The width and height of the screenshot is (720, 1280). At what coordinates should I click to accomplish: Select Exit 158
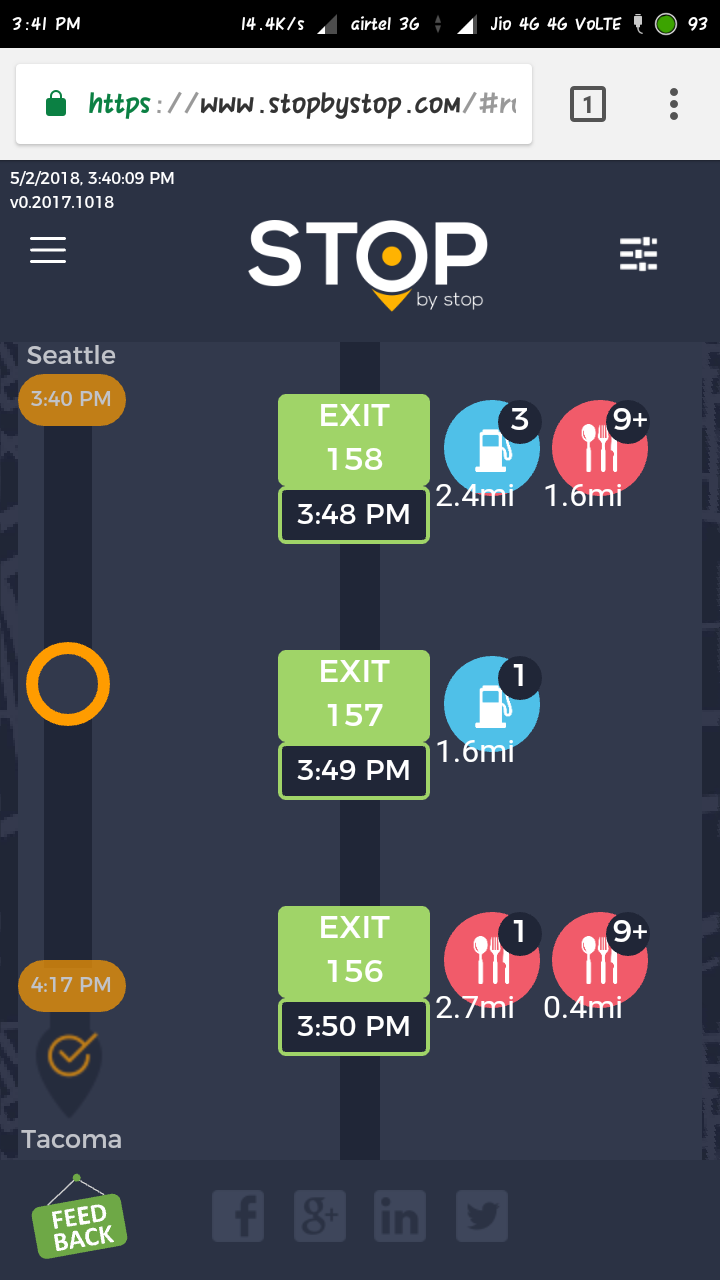354,437
